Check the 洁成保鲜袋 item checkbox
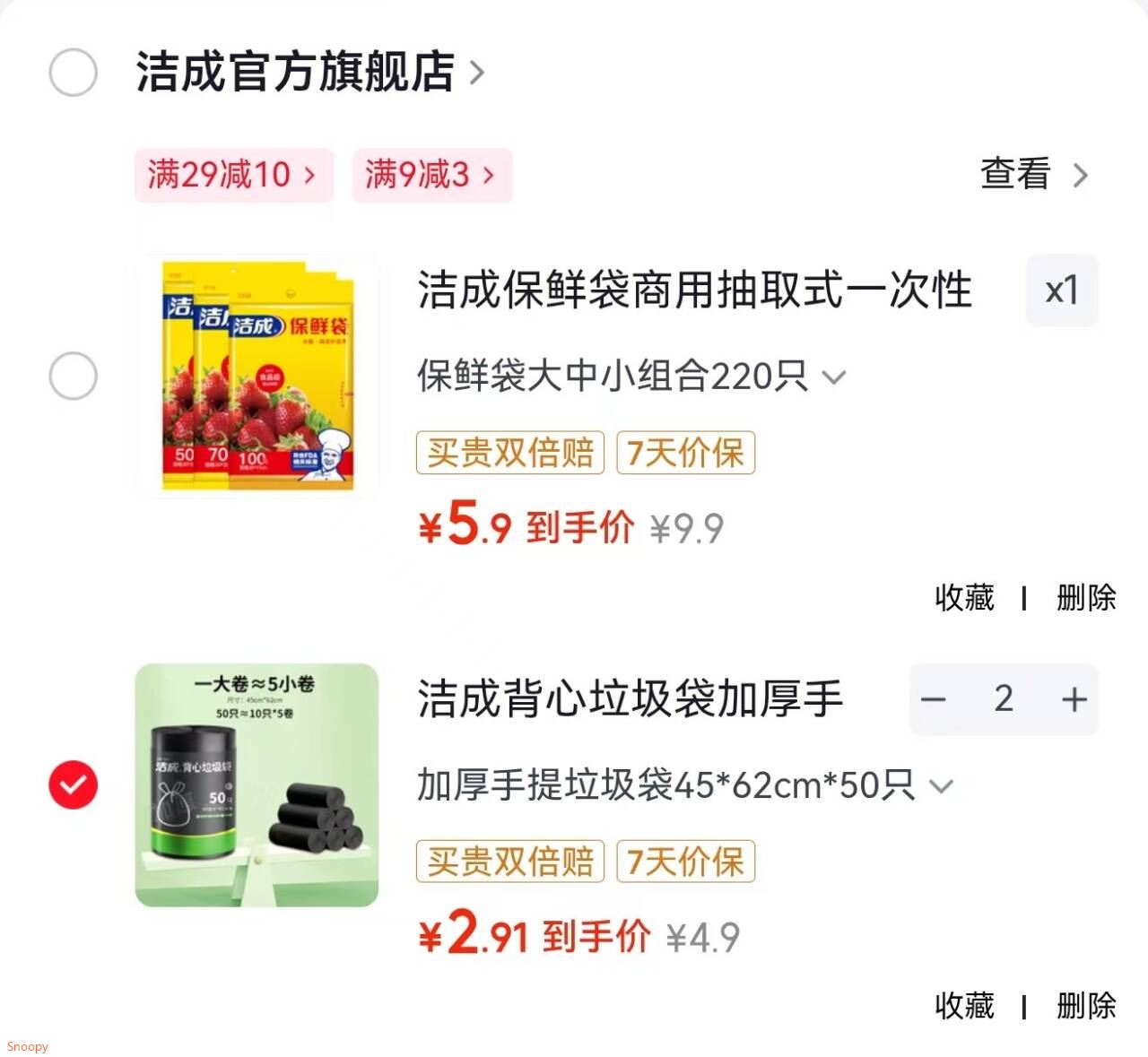This screenshot has height=1057, width=1148. coord(73,376)
